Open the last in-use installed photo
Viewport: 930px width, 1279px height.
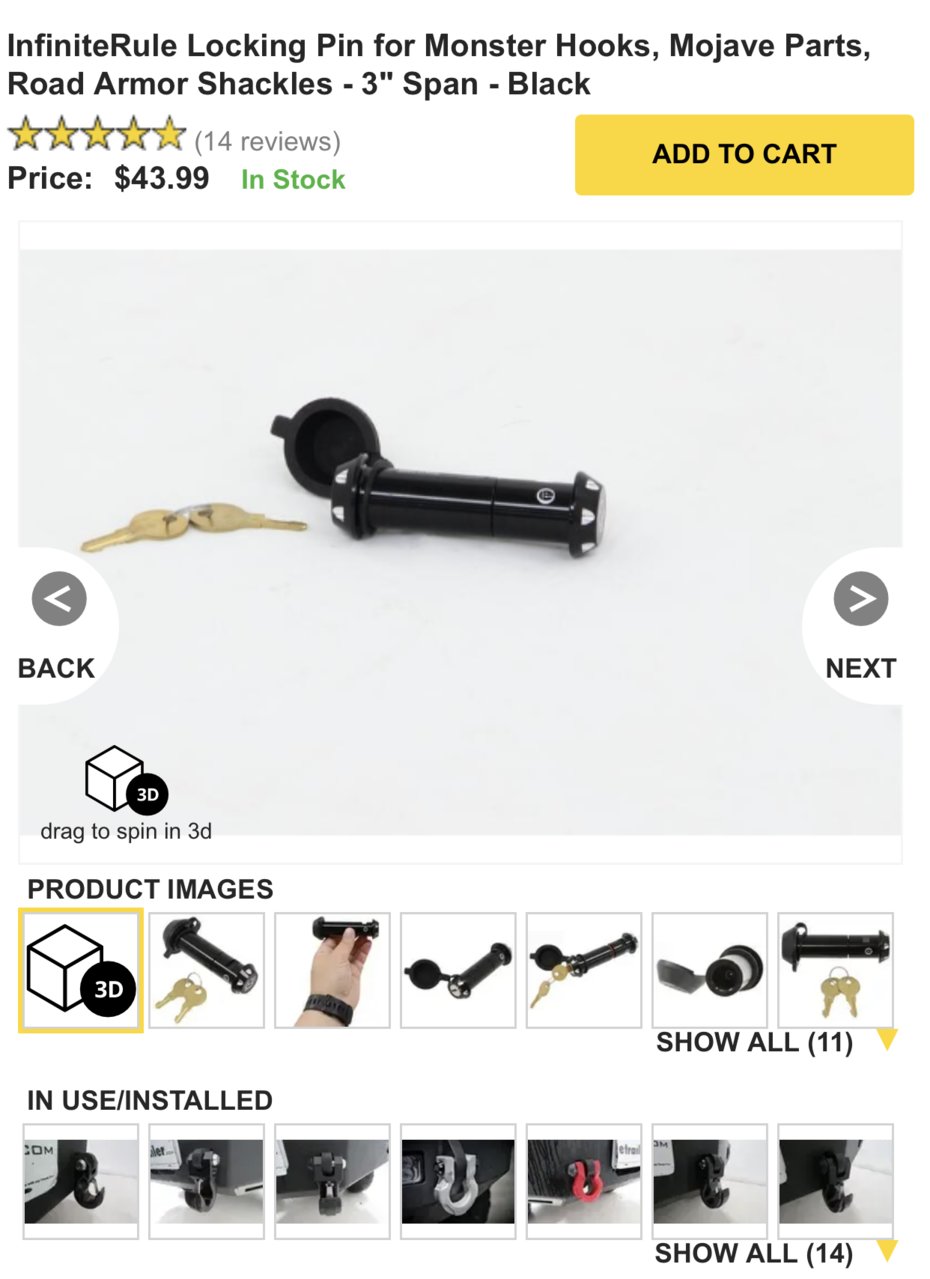(835, 1181)
